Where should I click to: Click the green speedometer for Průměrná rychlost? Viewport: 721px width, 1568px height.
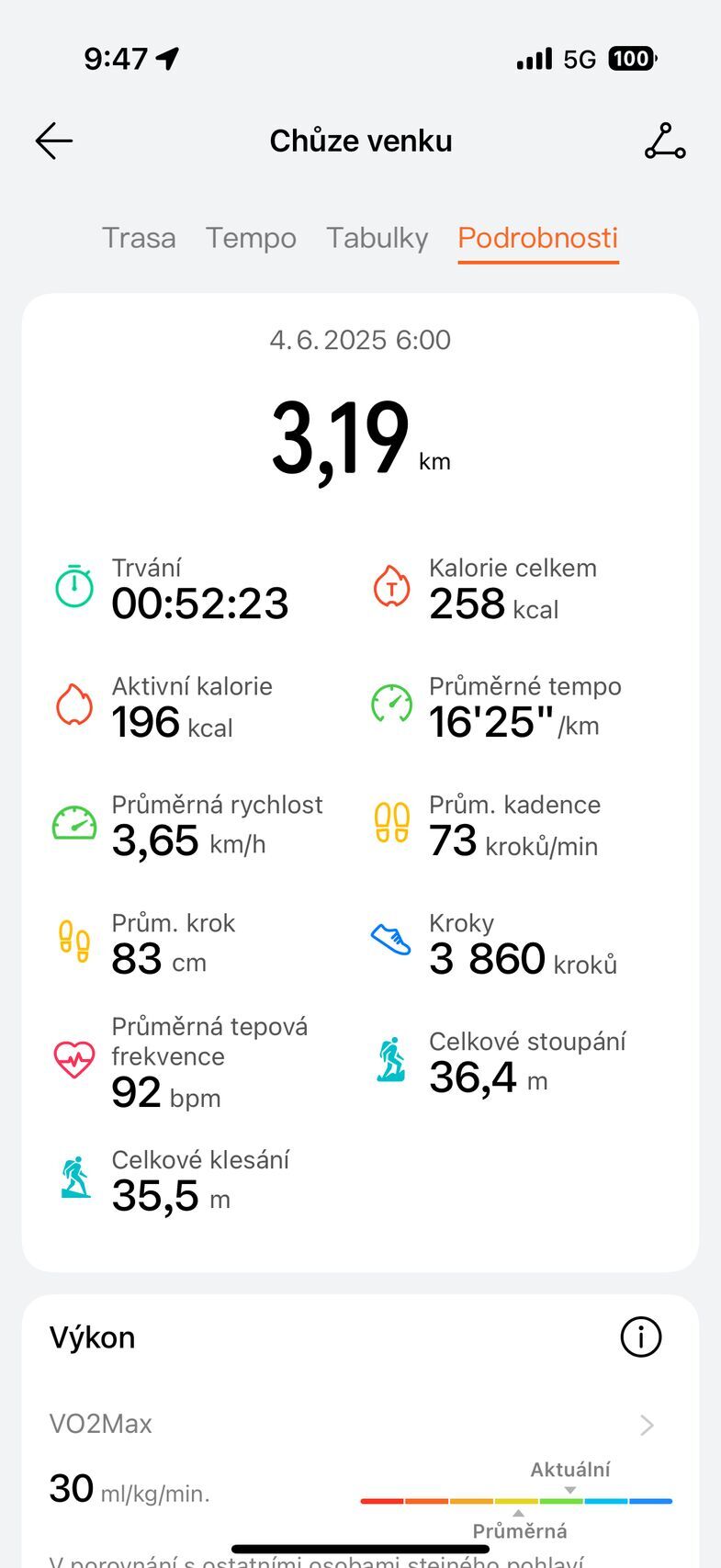(74, 825)
